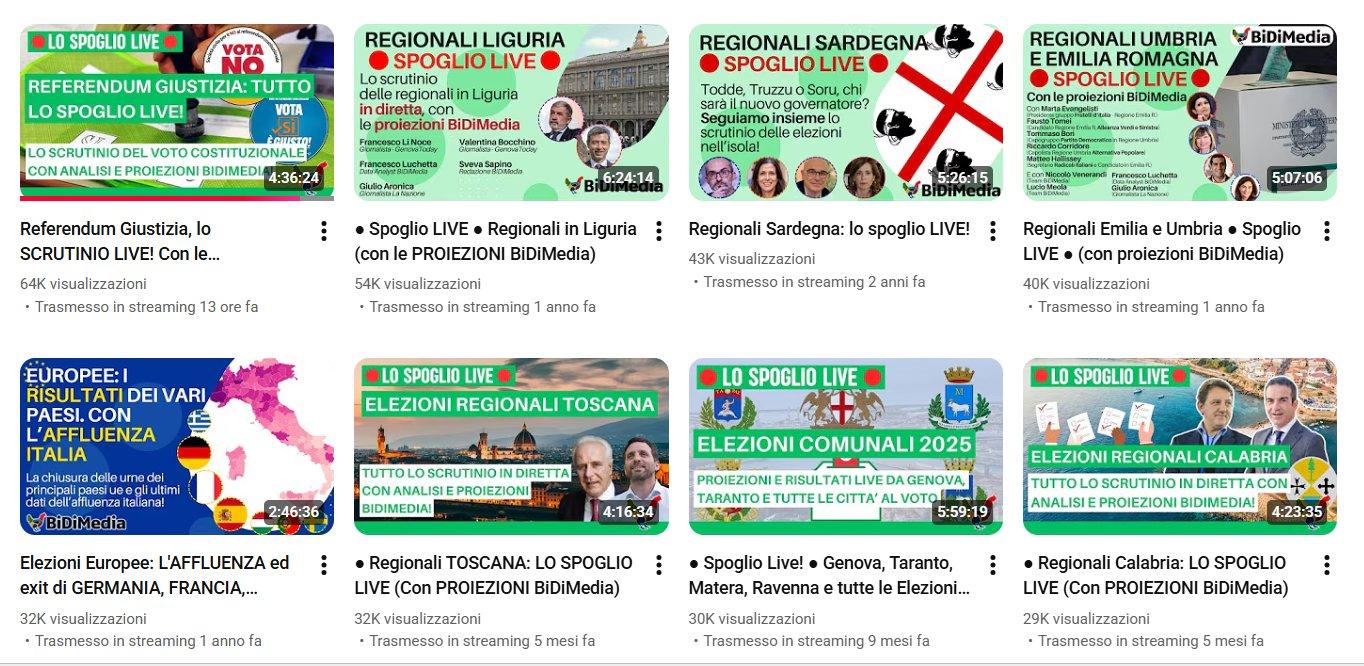Open the options menu for Genova, Taranto video
1364x666 pixels.
pos(992,566)
